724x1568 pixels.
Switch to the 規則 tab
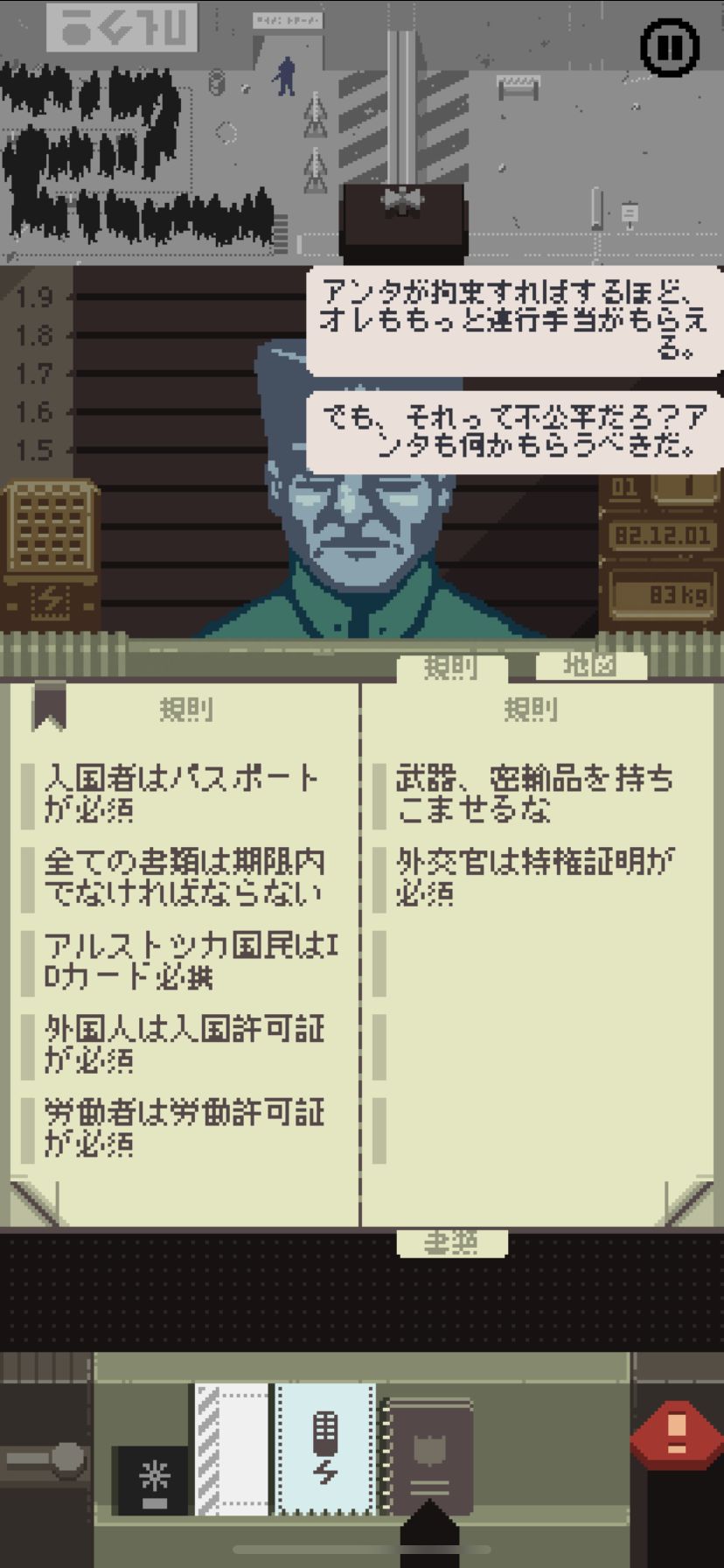[x=451, y=668]
